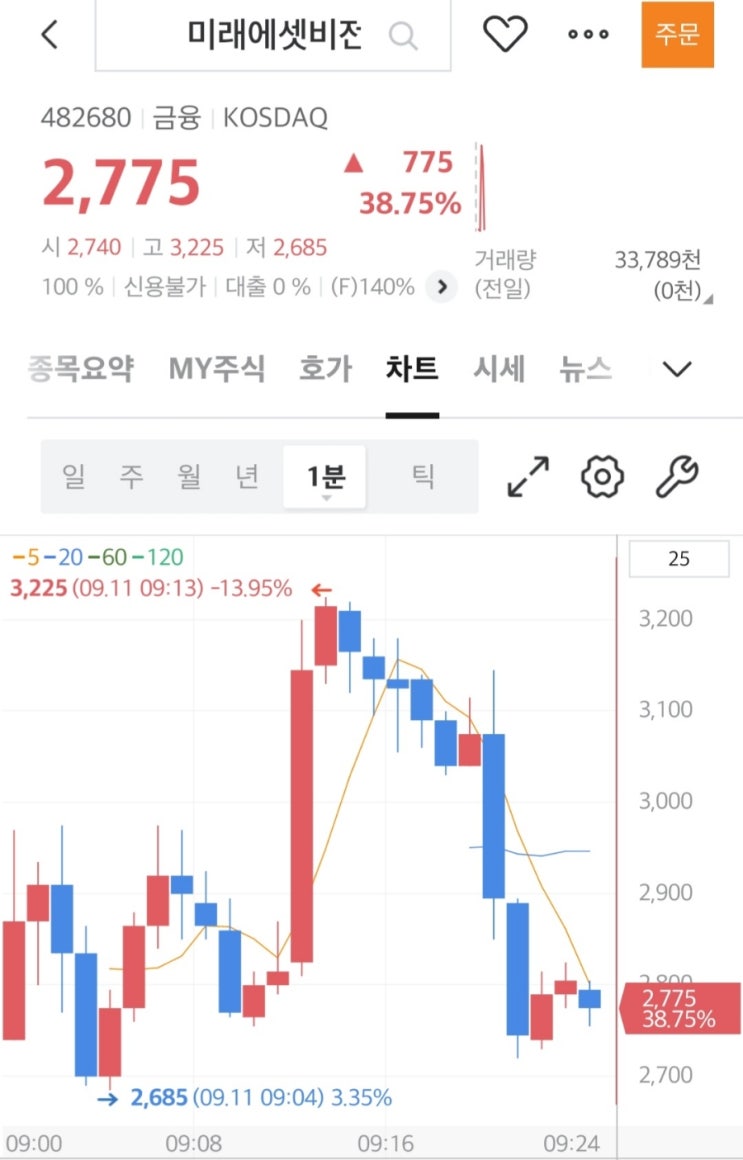Open the stock search field 미래에셋비전

(x=273, y=35)
